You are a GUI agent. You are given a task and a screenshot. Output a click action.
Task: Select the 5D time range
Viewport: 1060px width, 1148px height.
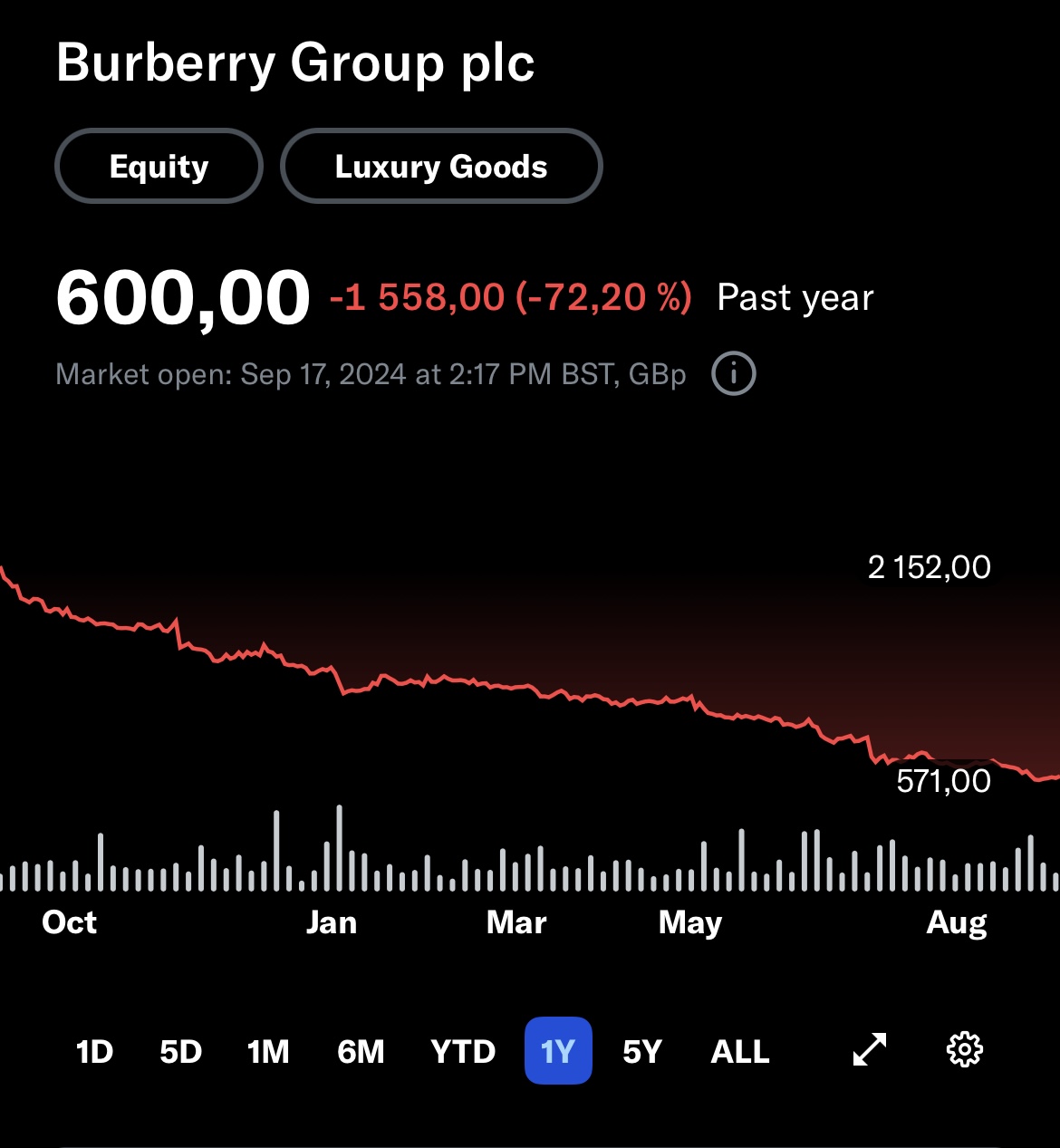click(x=180, y=1051)
